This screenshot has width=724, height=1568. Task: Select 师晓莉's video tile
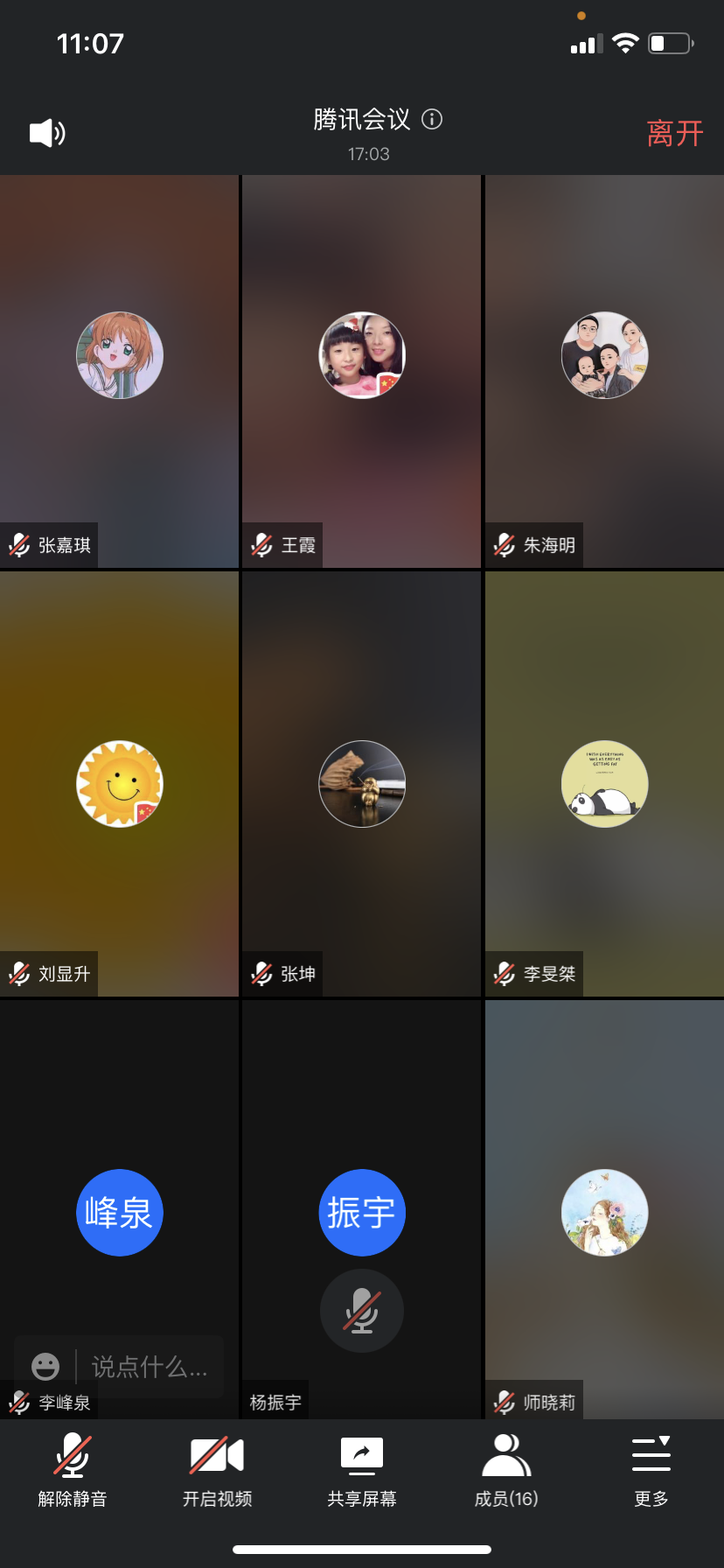tap(604, 1212)
